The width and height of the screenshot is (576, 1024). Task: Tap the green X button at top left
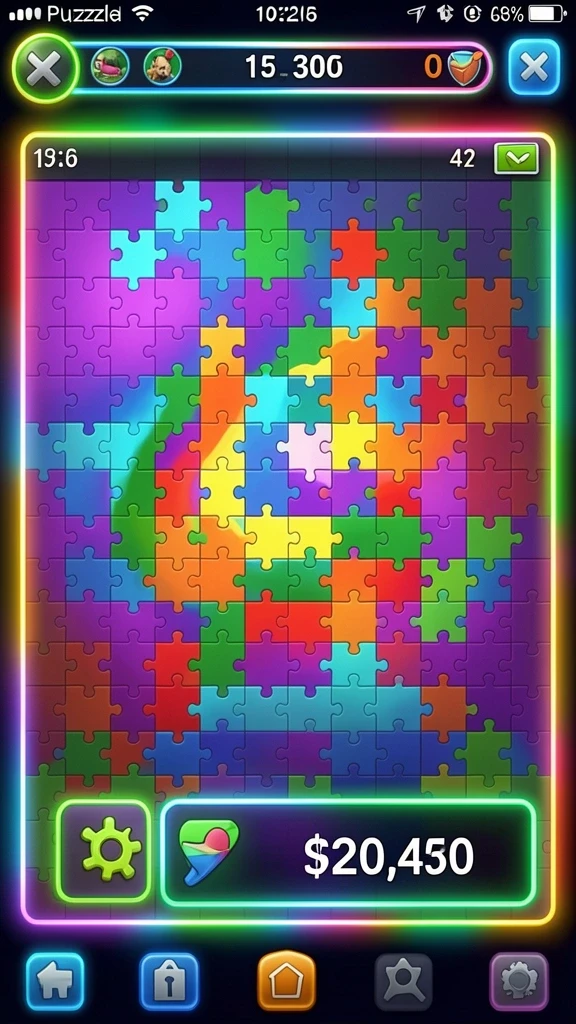tap(44, 68)
